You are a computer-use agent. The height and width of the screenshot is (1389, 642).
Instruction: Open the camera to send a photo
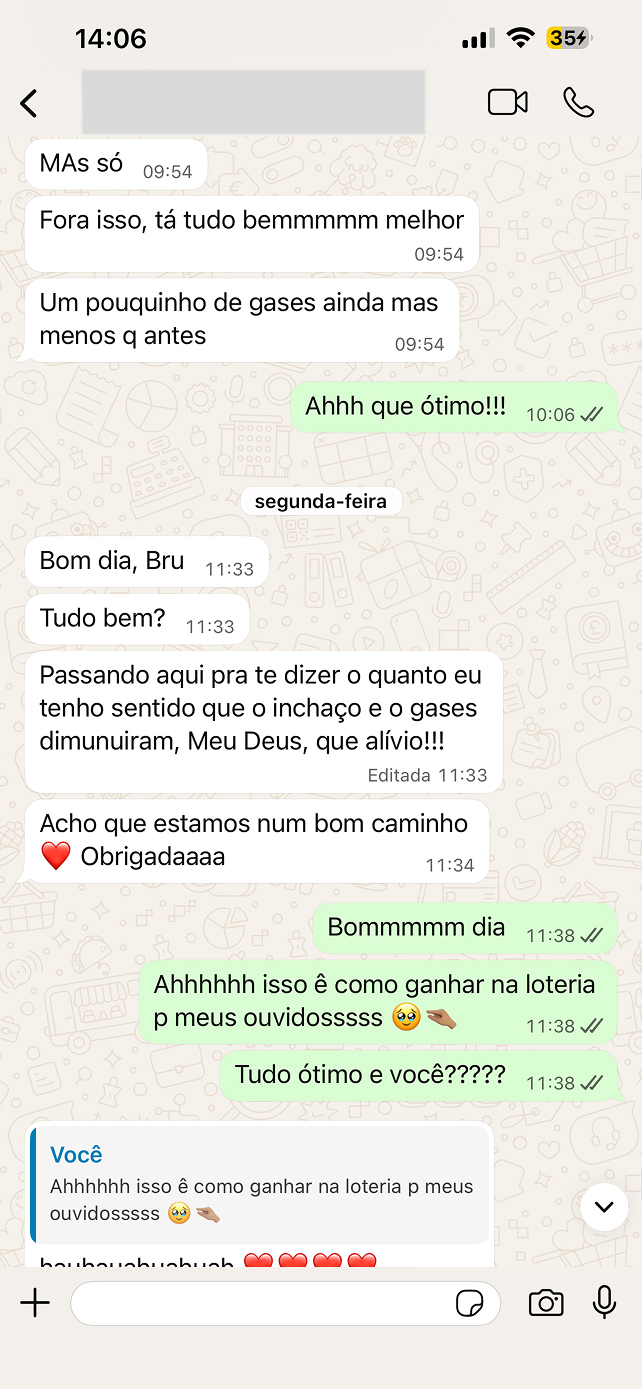[x=546, y=1302]
